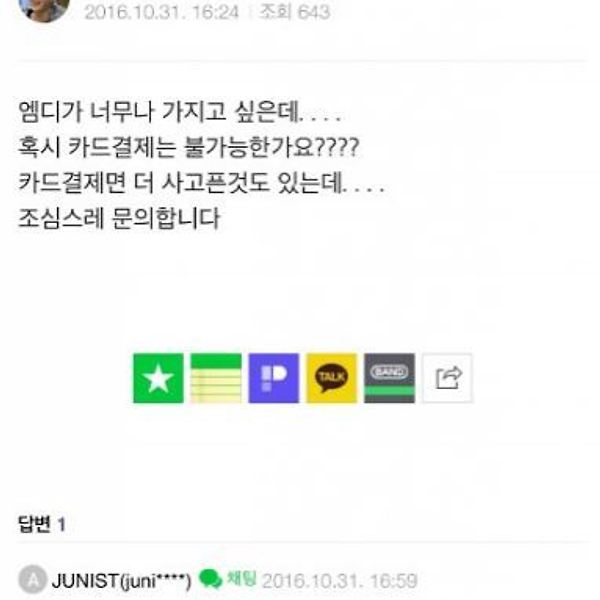Screen dimensions: 600x600
Task: Tap the green star favorite icon
Action: pos(158,378)
